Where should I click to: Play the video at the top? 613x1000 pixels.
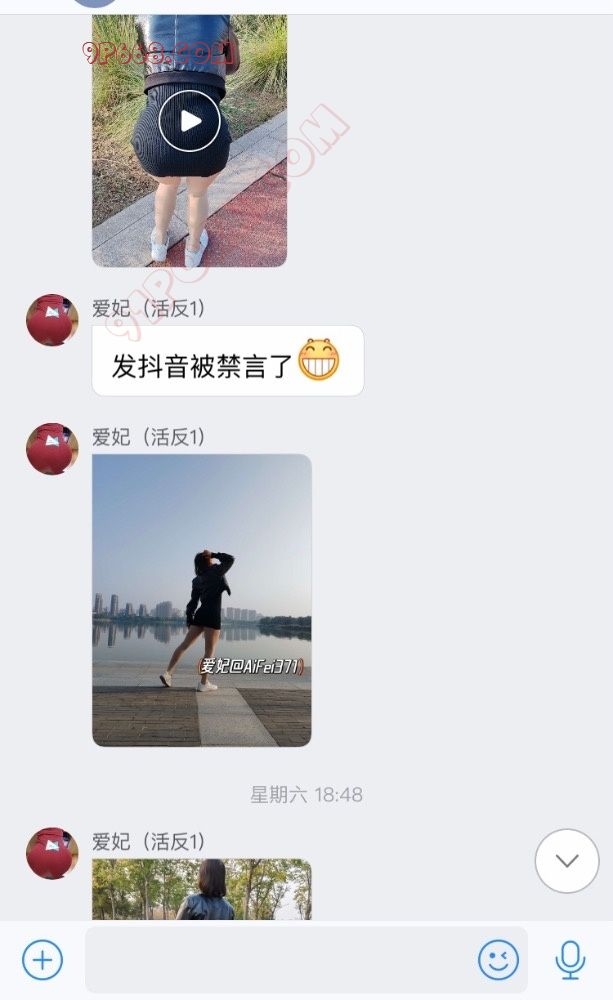(190, 121)
